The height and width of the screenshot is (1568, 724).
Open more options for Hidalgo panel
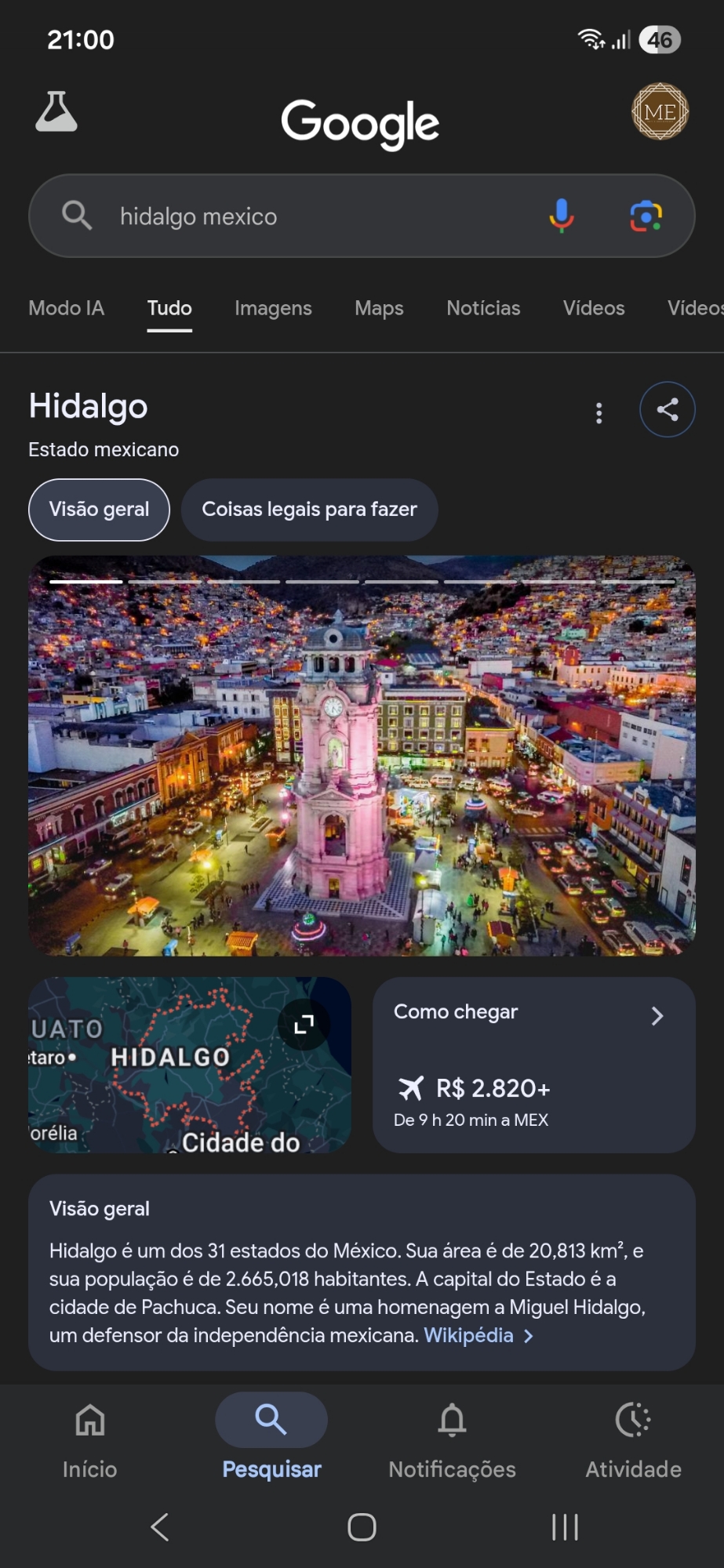tap(599, 412)
